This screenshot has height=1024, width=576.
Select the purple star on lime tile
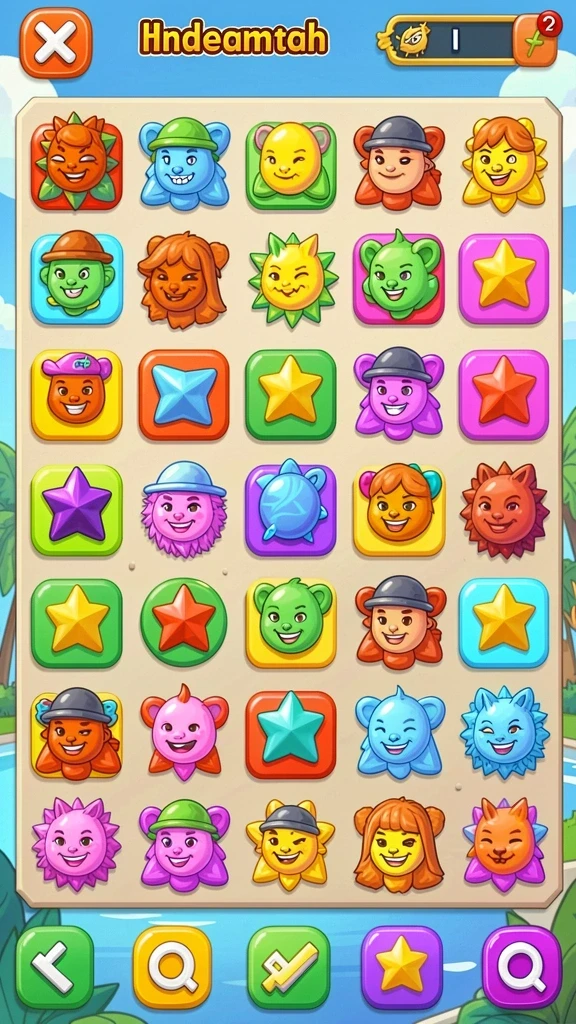76,509
